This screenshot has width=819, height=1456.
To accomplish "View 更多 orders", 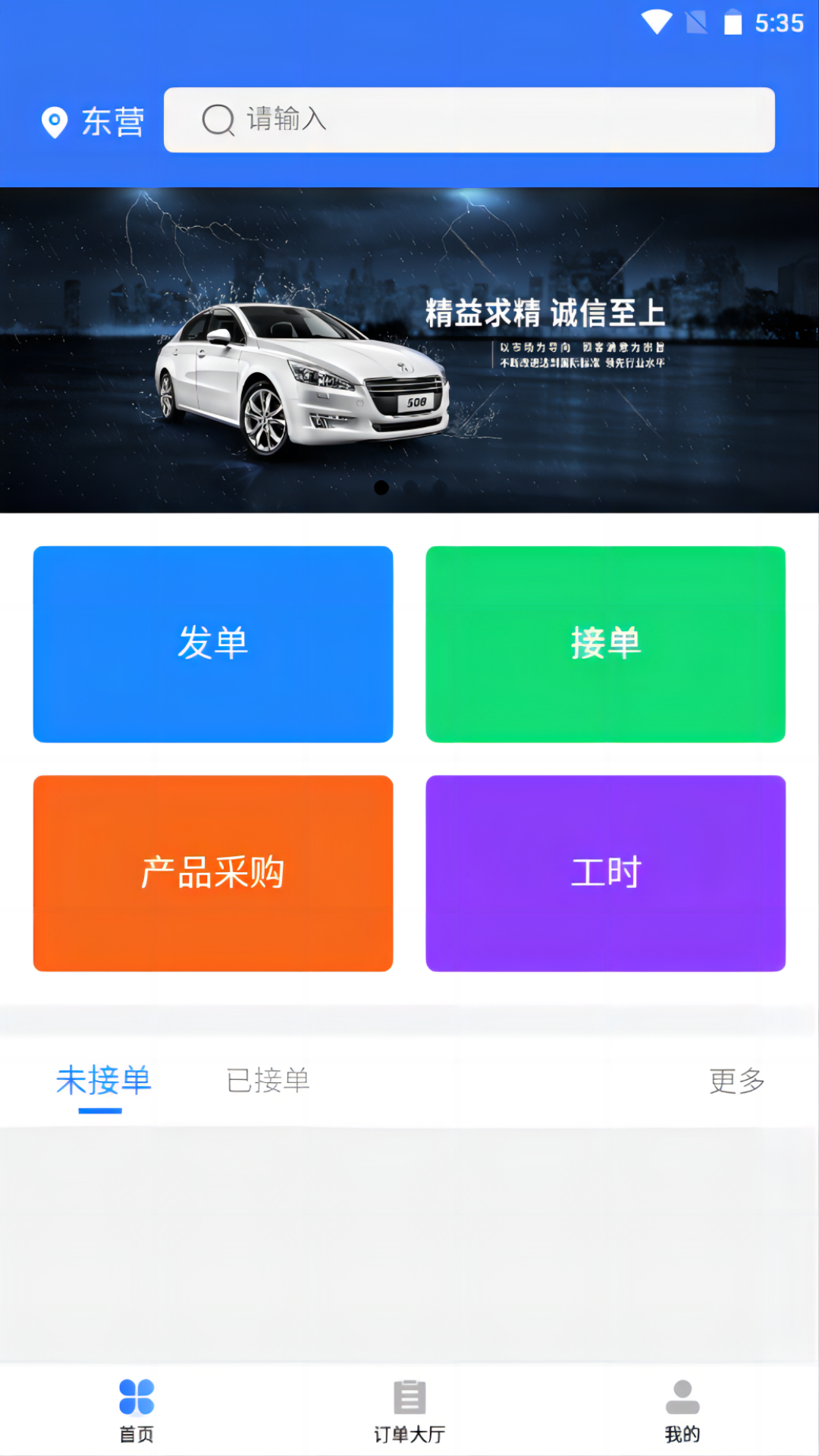I will [x=736, y=1081].
